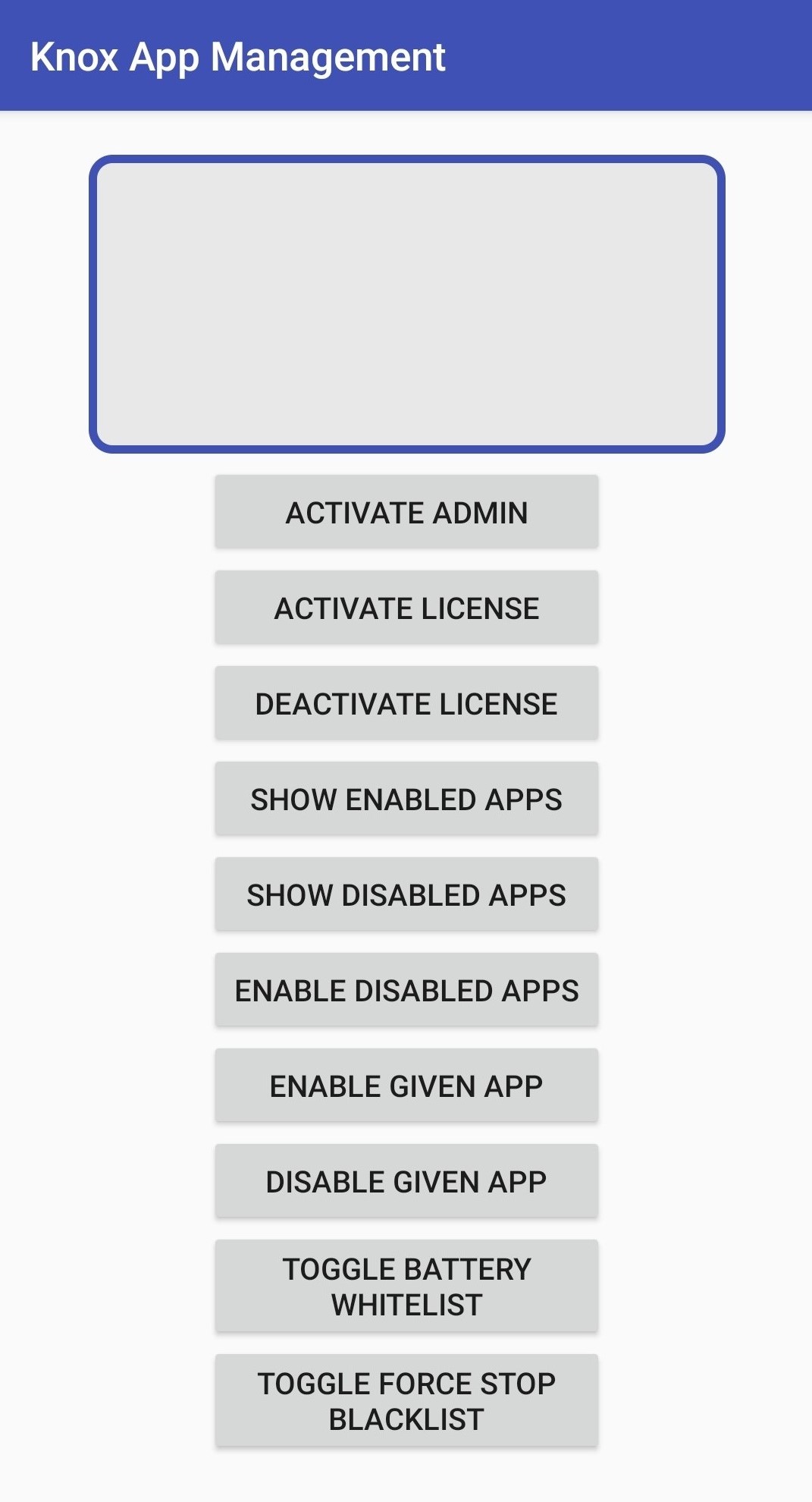Image resolution: width=812 pixels, height=1502 pixels.
Task: Toggle the battery whitelist
Action: click(406, 1286)
